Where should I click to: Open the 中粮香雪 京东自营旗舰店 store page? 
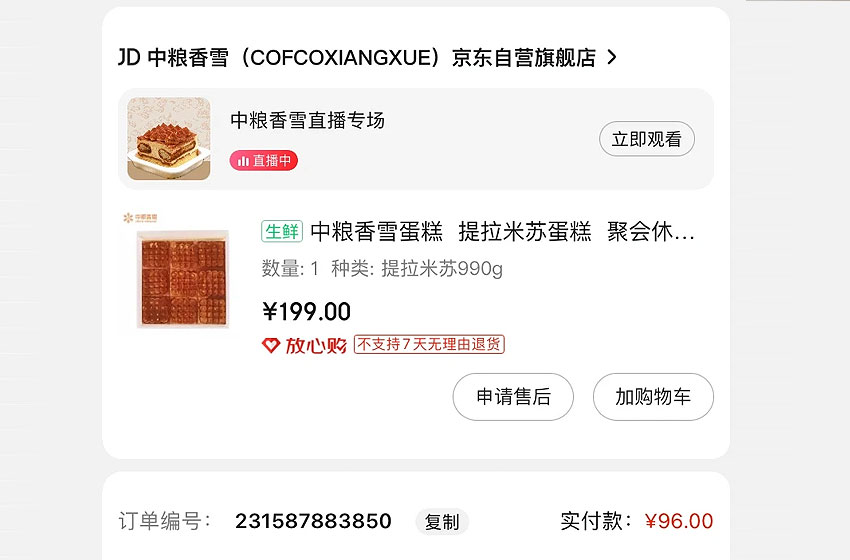pyautogui.click(x=368, y=58)
